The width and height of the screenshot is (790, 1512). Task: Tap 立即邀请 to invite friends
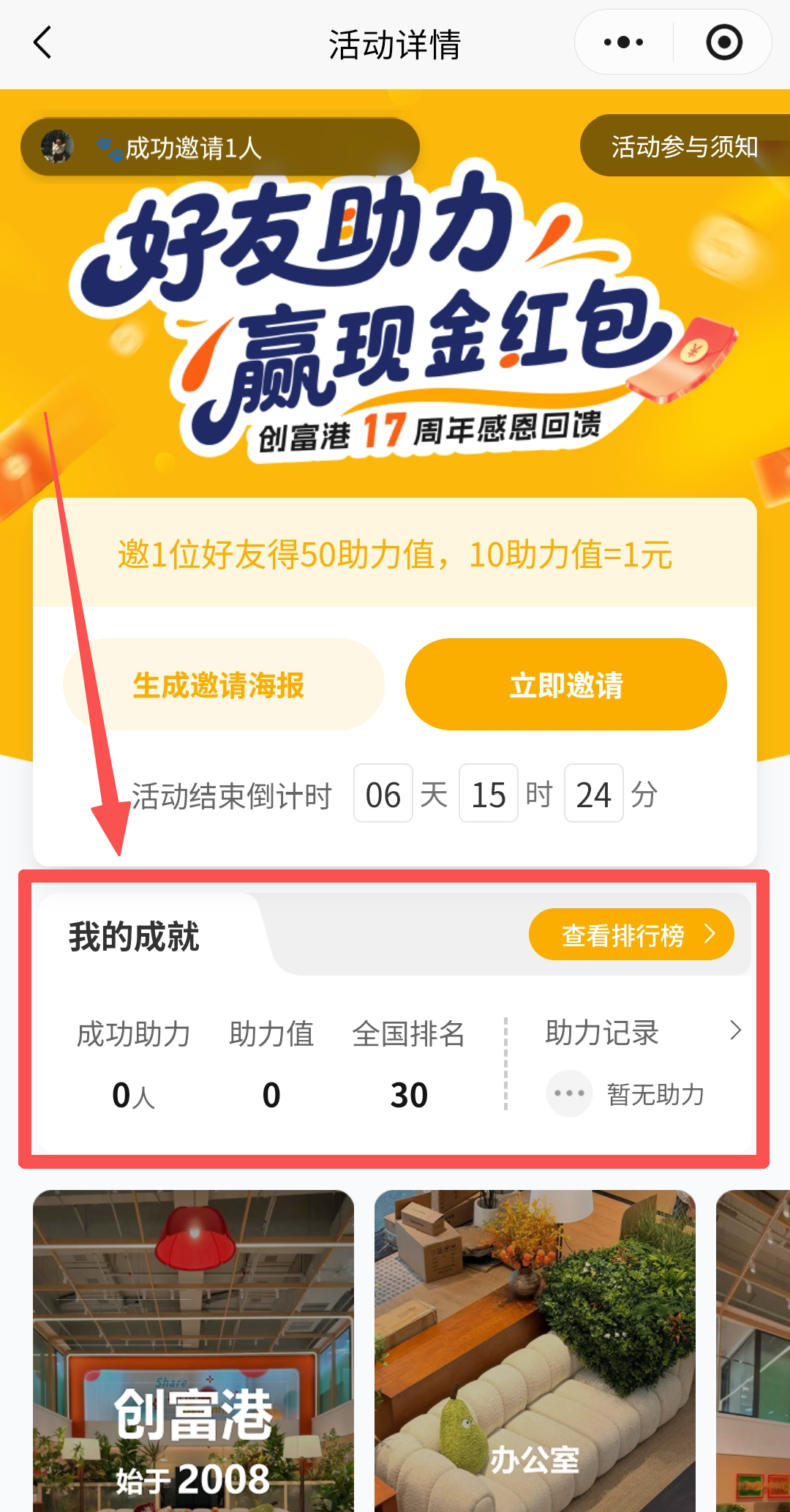[x=565, y=685]
